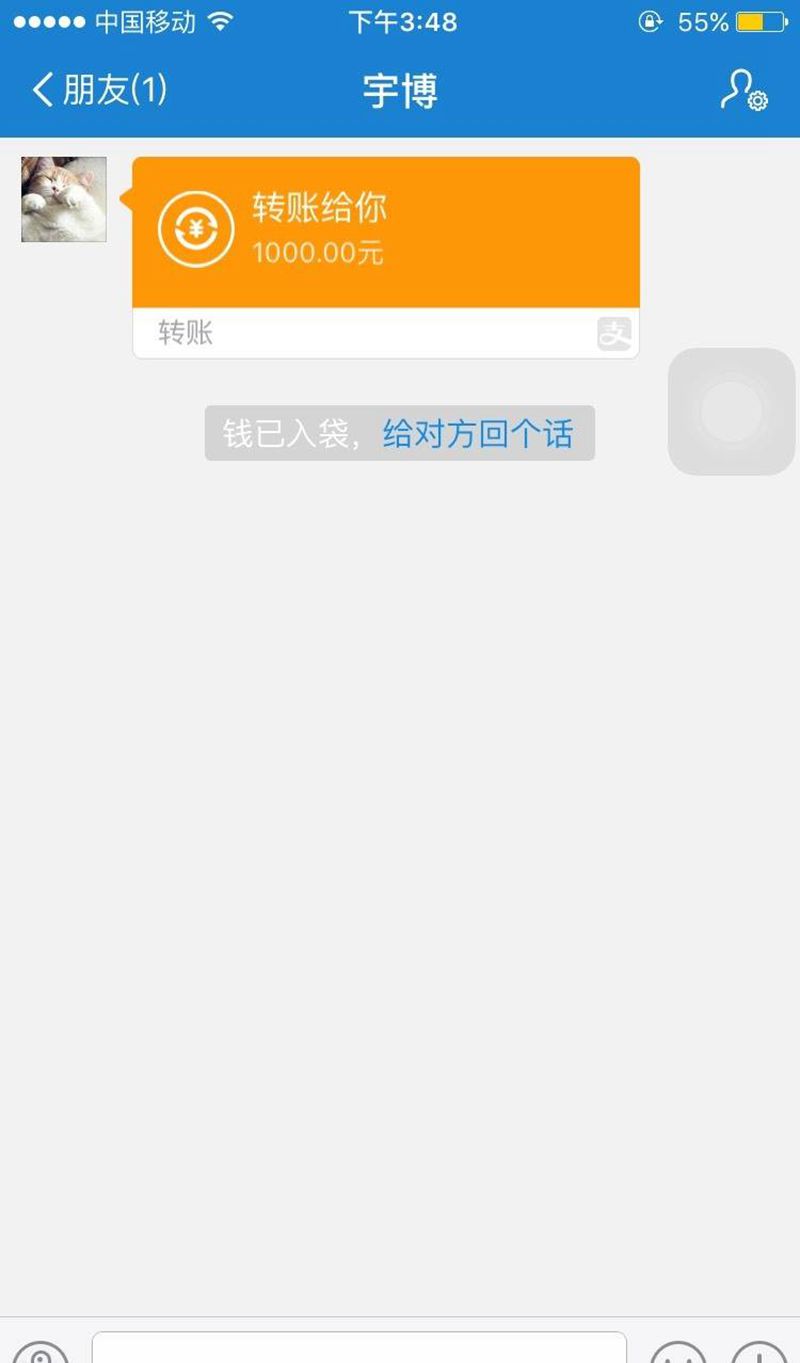Image resolution: width=800 pixels, height=1363 pixels.
Task: Focus the message input field
Action: click(x=359, y=1348)
